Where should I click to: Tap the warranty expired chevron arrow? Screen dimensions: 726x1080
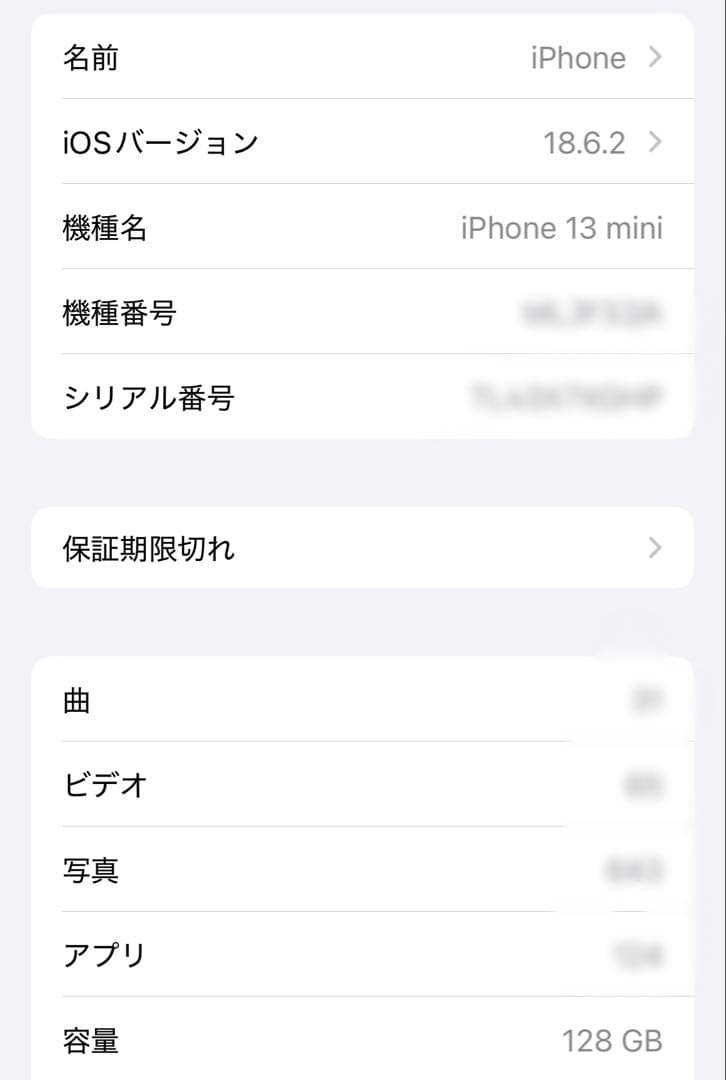pyautogui.click(x=656, y=548)
